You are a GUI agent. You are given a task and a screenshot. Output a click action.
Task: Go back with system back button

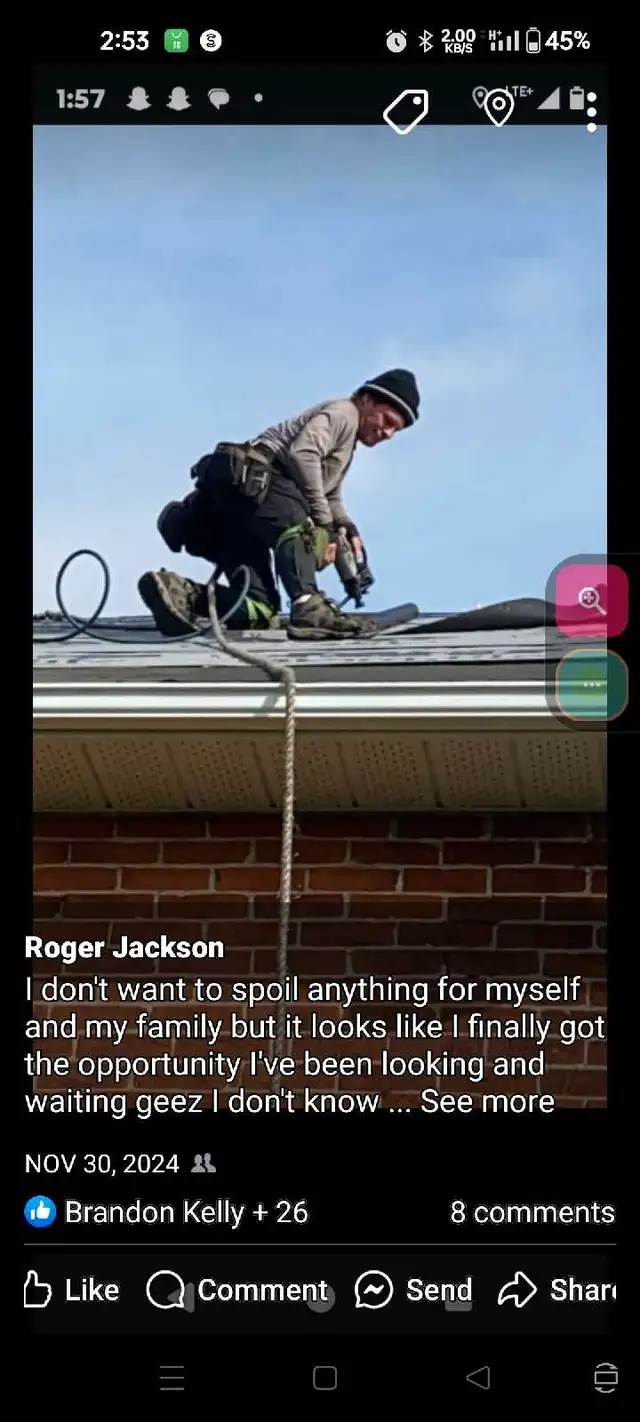pos(478,1378)
